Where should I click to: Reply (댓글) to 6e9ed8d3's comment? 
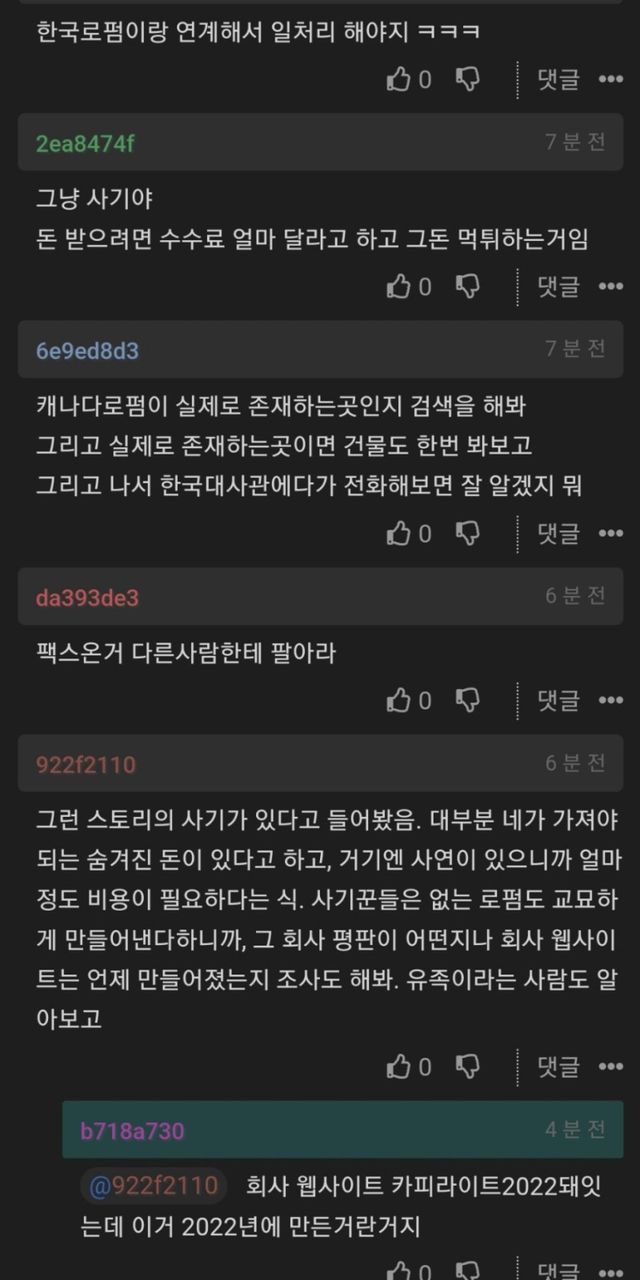(x=558, y=533)
